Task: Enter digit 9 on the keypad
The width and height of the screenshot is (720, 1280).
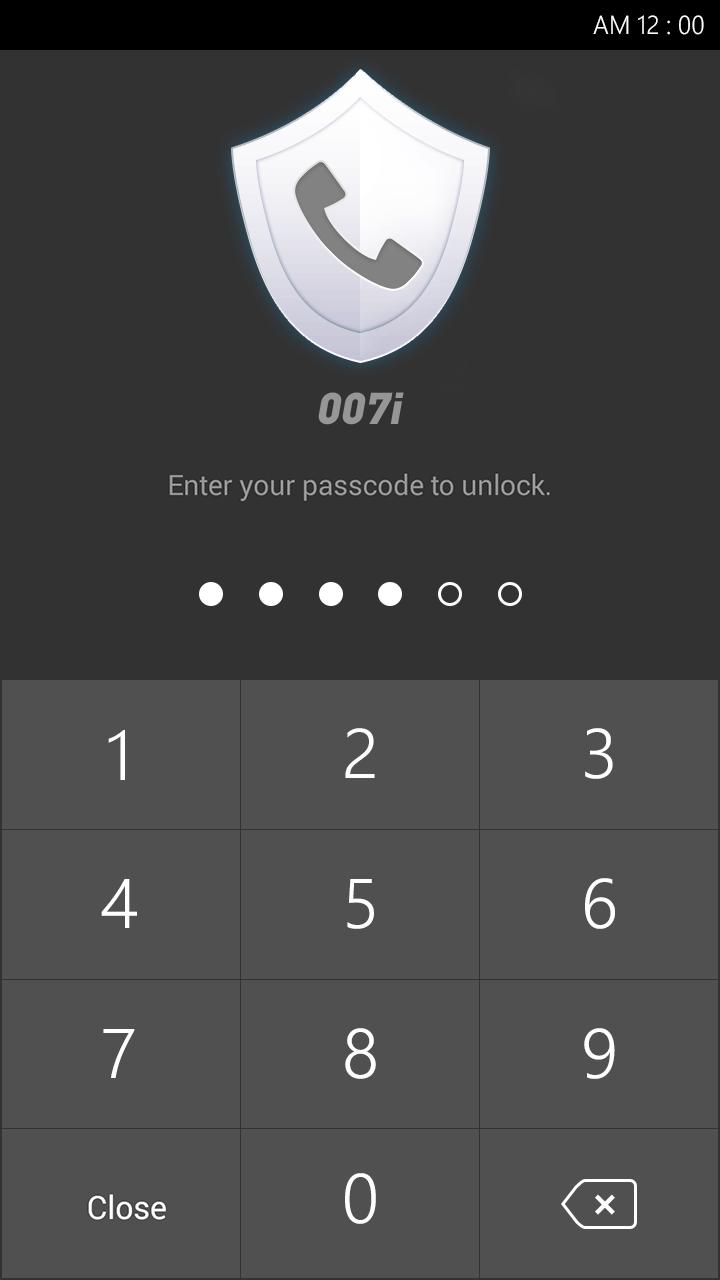Action: point(599,1054)
